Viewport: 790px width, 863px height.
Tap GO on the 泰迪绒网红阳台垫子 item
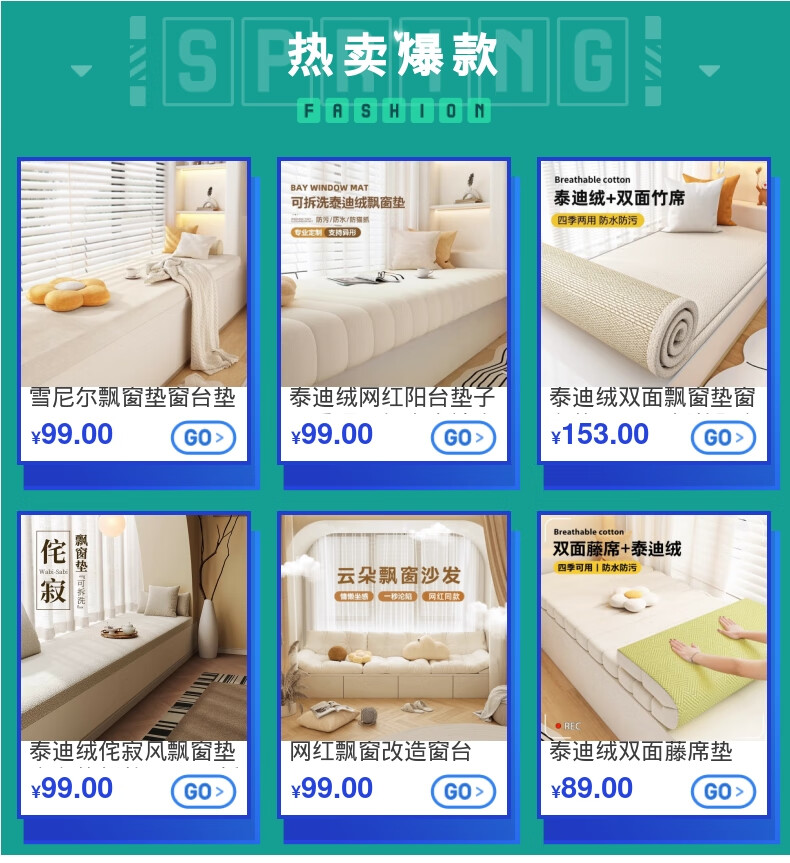click(463, 438)
